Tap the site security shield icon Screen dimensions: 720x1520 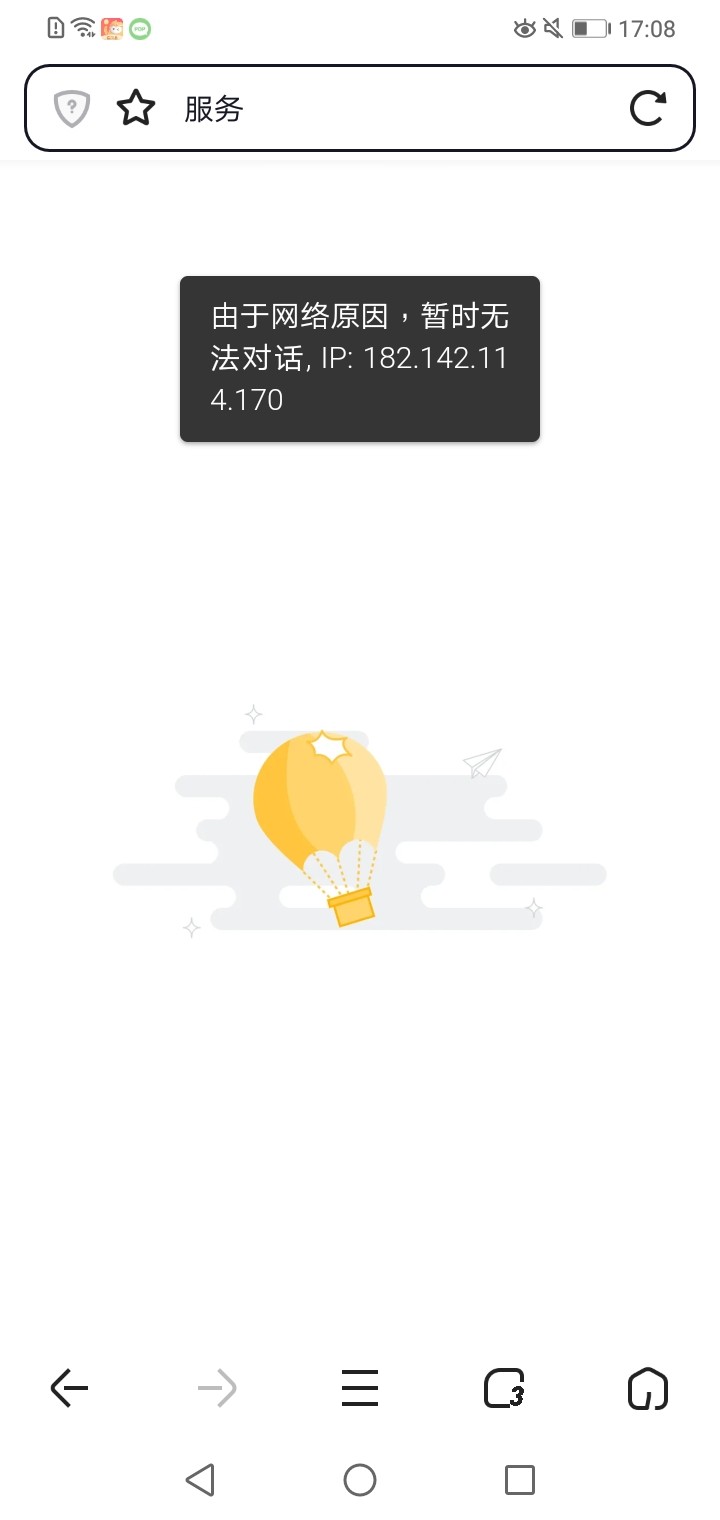pos(72,108)
